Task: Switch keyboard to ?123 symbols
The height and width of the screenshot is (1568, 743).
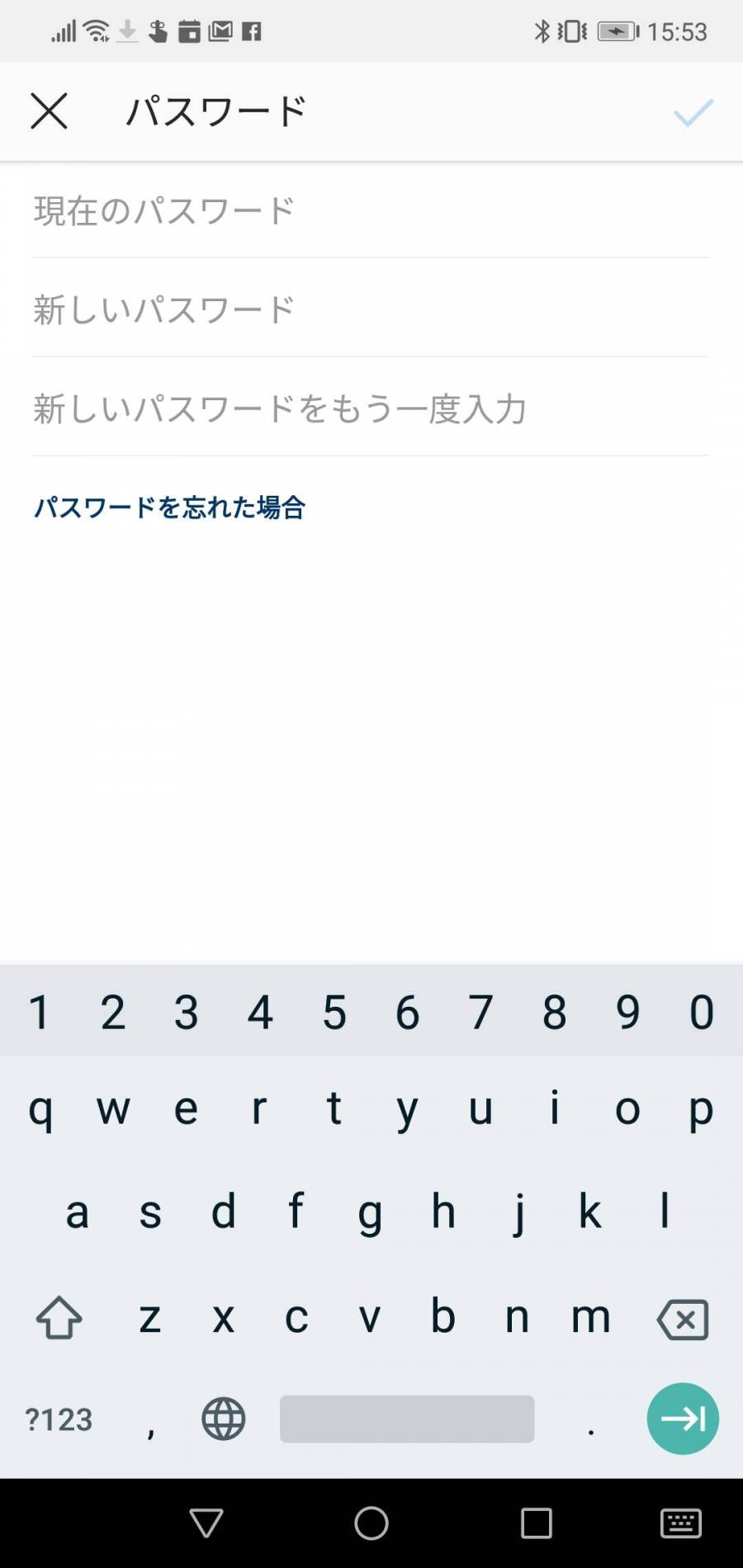Action: point(59,1419)
